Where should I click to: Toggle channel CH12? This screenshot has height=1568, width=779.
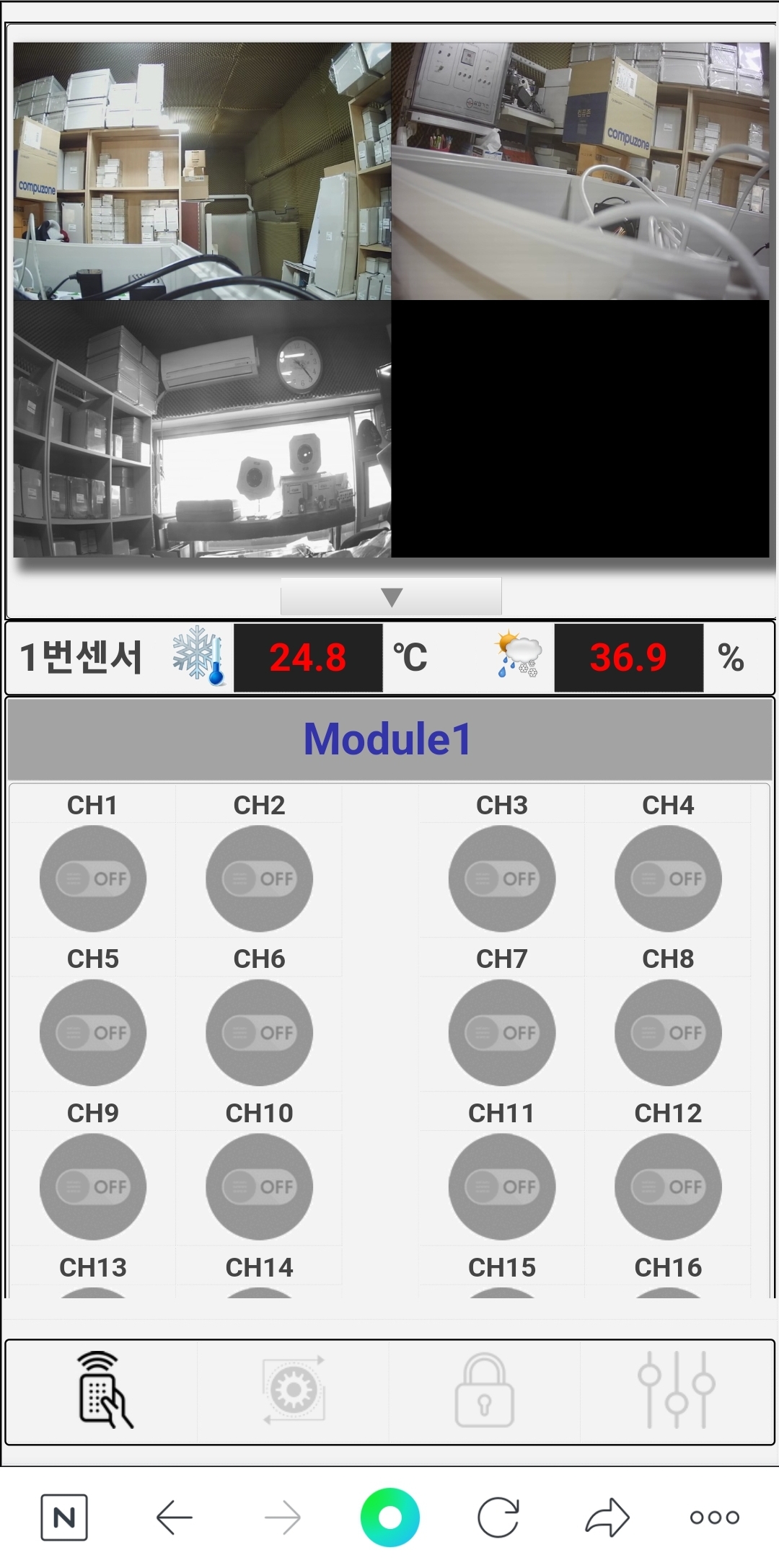click(x=668, y=1186)
